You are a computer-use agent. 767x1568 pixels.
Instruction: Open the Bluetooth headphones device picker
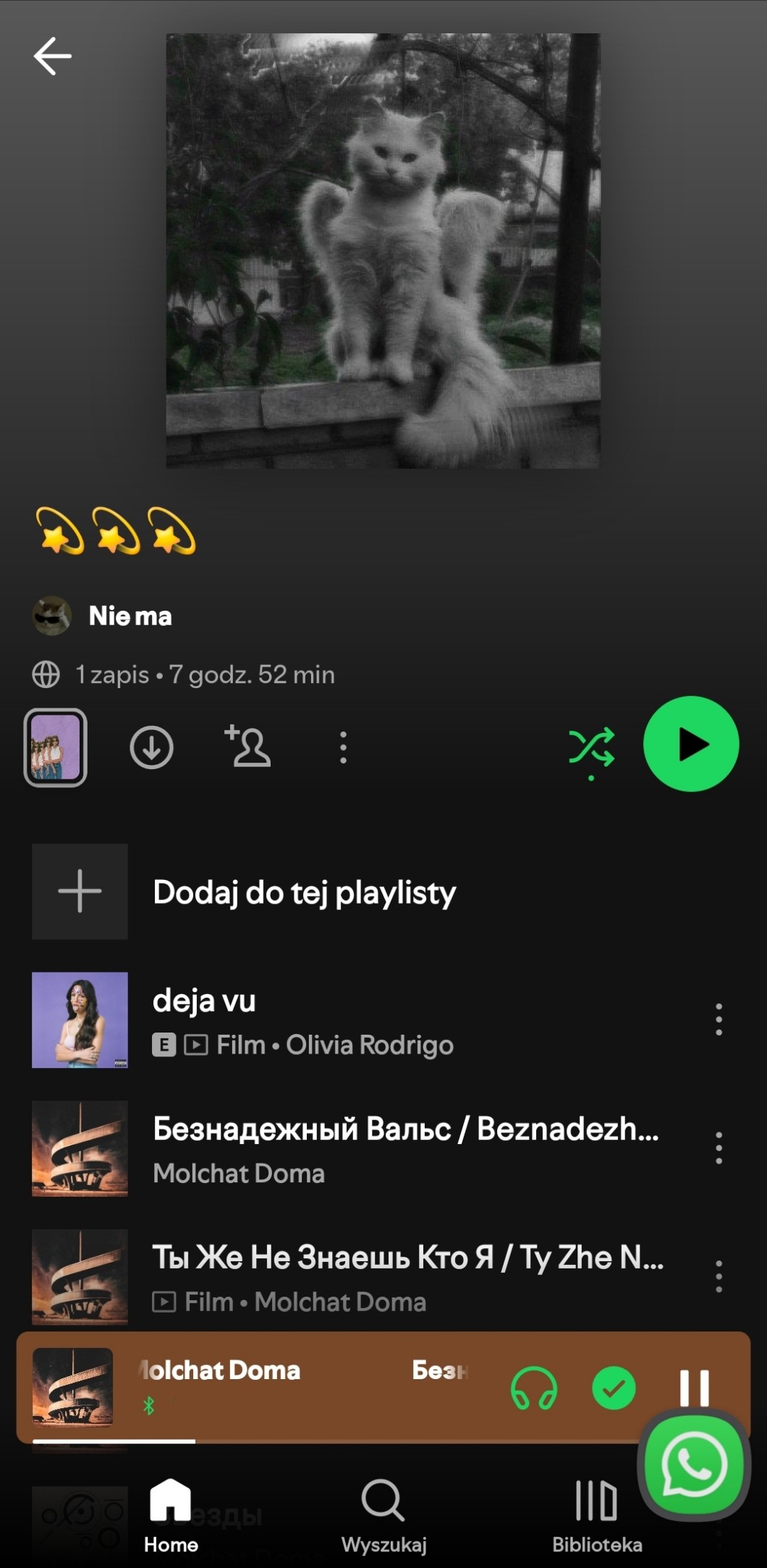534,1389
